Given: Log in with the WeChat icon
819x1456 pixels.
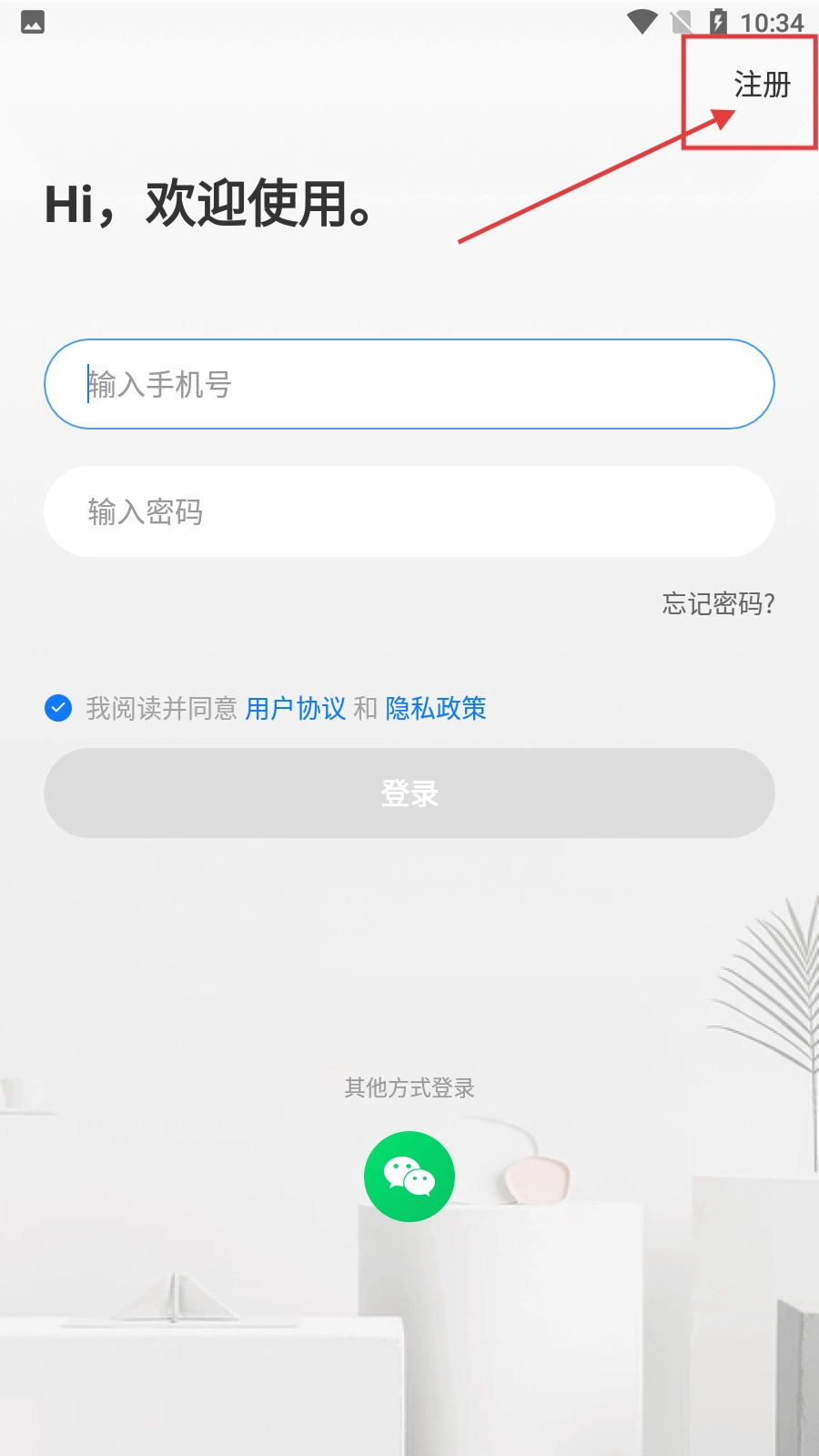Looking at the screenshot, I should 409,1177.
